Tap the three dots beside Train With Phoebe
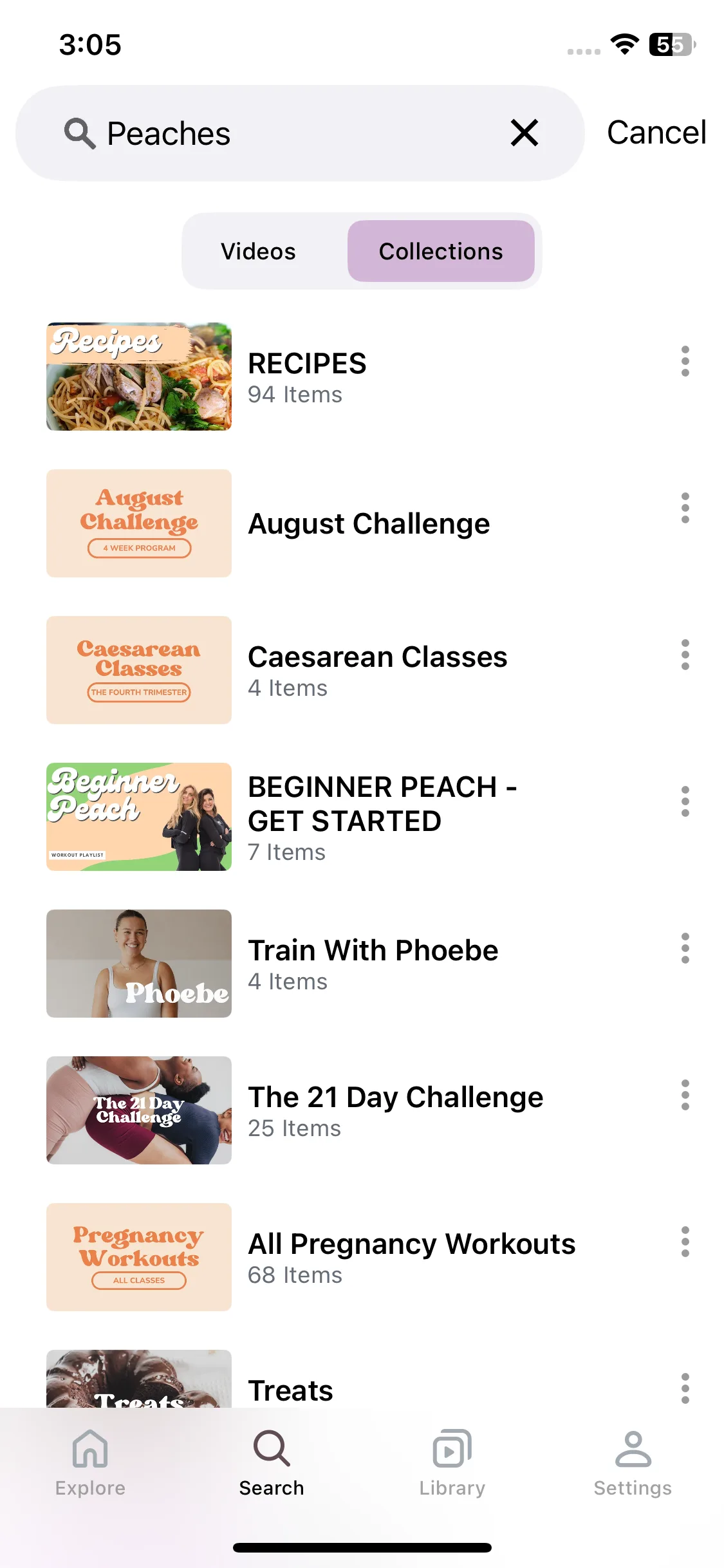This screenshot has height=1568, width=724. pos(685,948)
